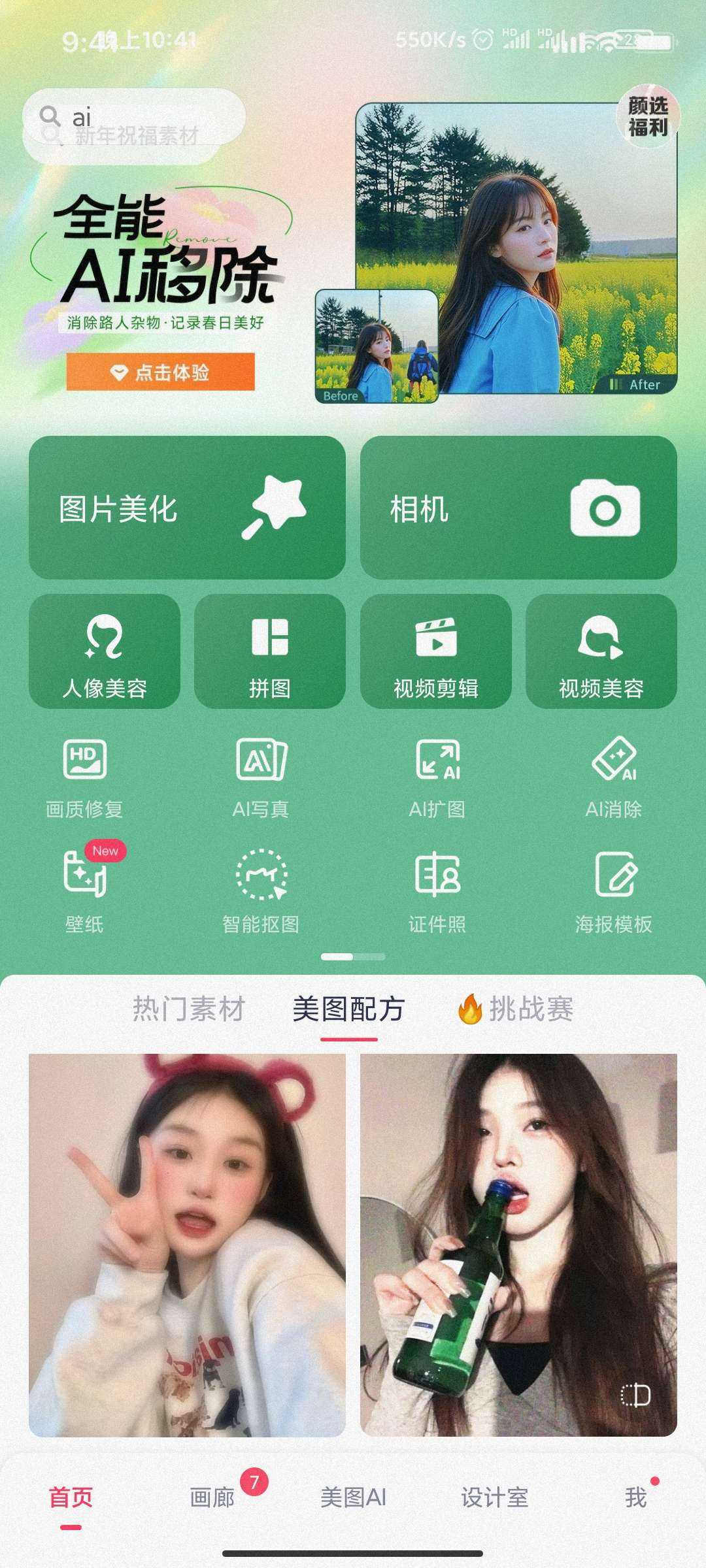Open the AI写真 feature
The image size is (706, 1568).
261,777
